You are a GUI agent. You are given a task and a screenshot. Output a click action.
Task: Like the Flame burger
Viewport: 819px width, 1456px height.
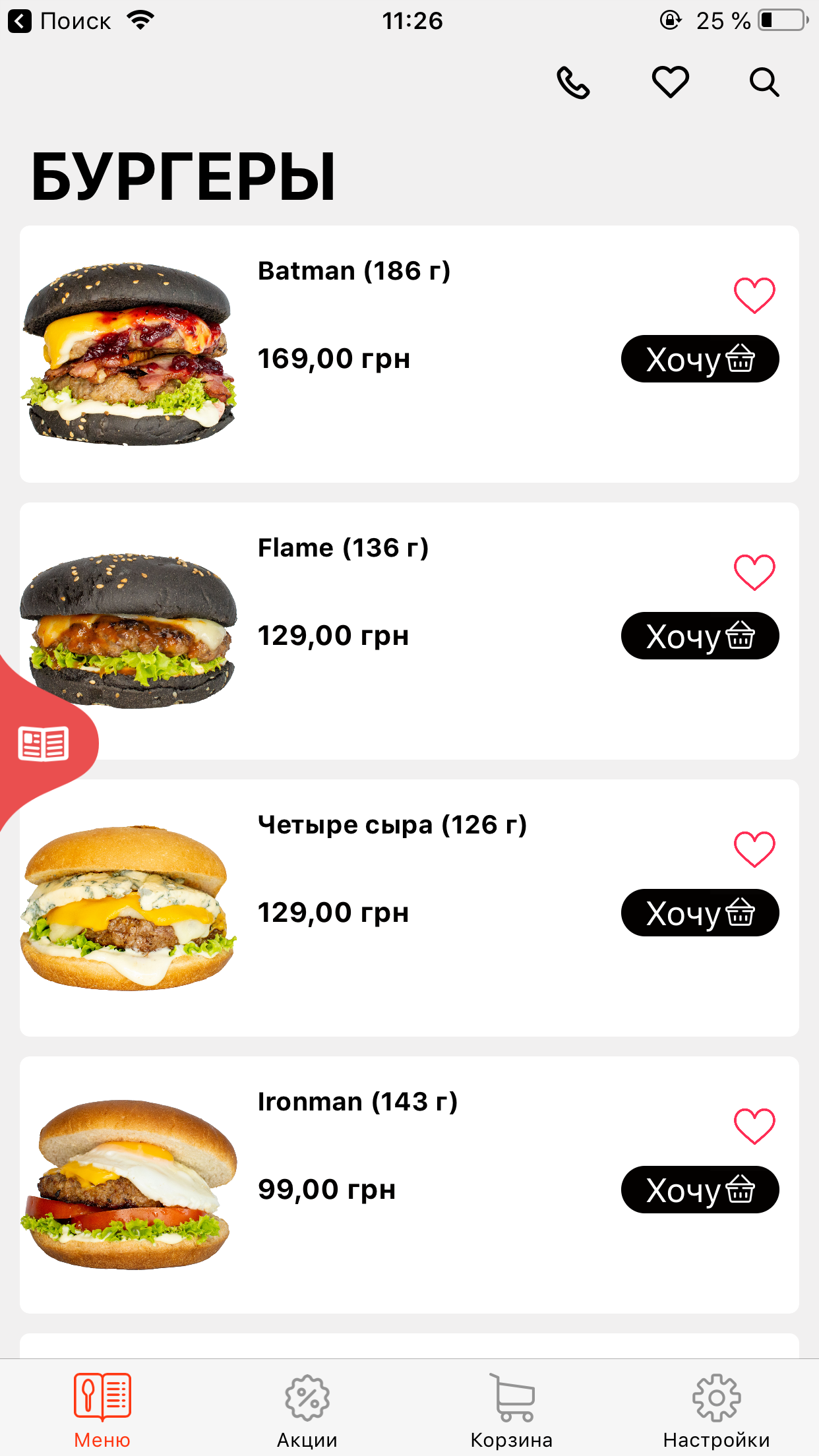coord(754,572)
